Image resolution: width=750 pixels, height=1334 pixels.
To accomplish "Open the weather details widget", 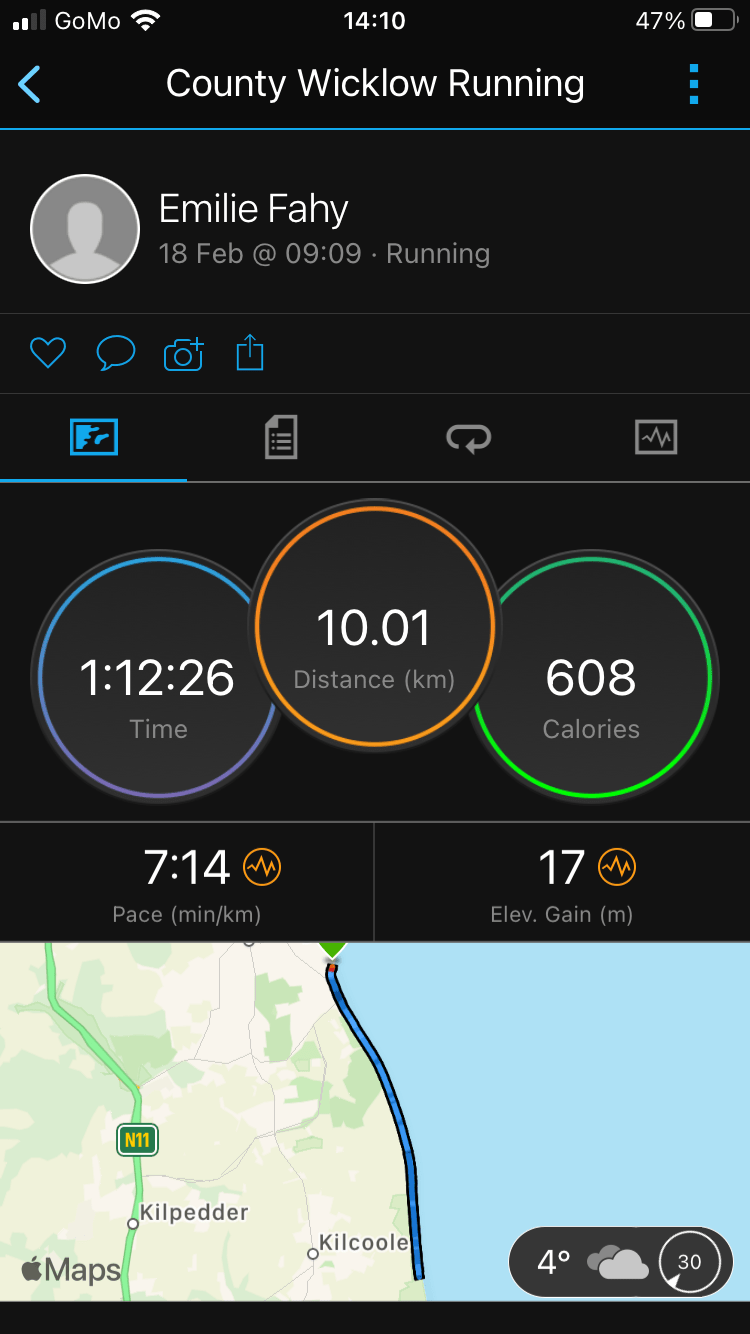I will coord(620,1262).
